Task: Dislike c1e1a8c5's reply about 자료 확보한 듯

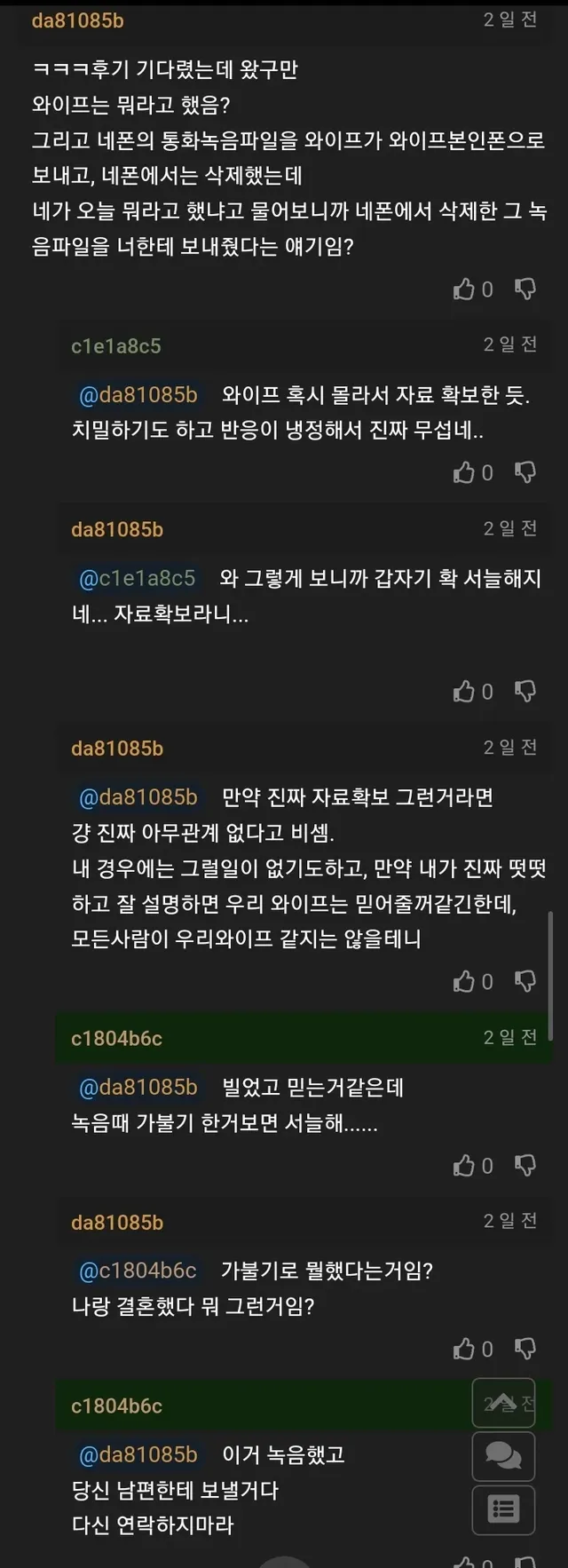Action: [525, 472]
